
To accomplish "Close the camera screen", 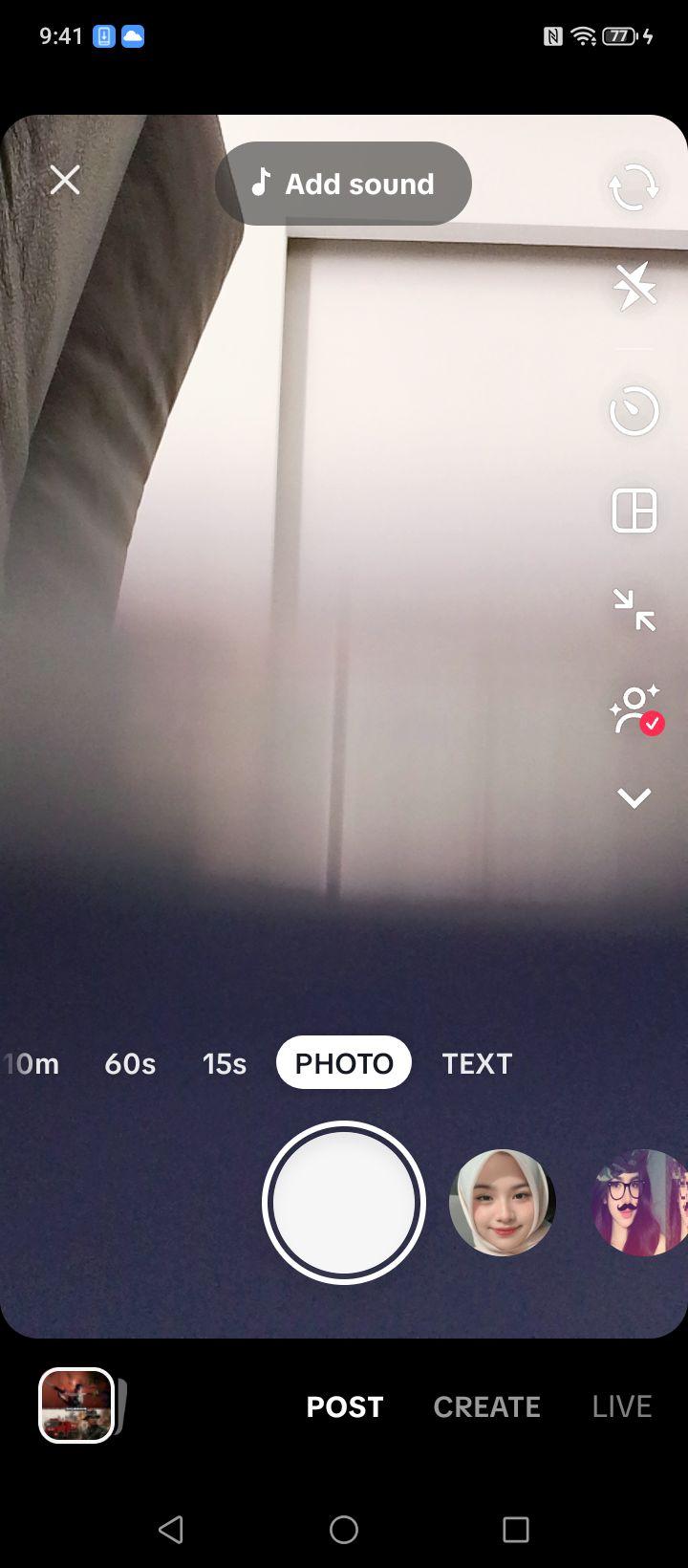I will [65, 180].
